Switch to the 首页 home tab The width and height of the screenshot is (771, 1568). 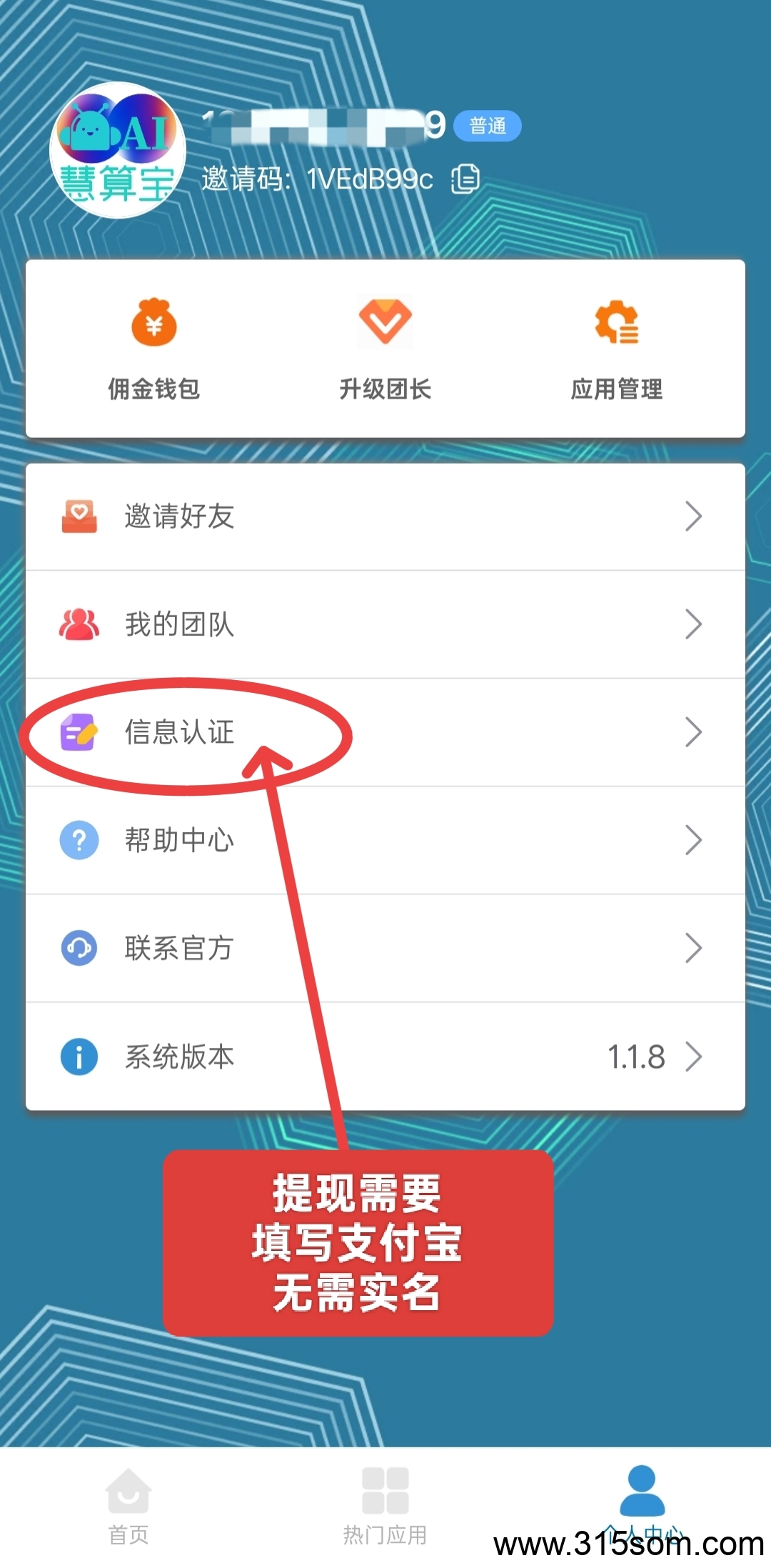click(128, 1504)
